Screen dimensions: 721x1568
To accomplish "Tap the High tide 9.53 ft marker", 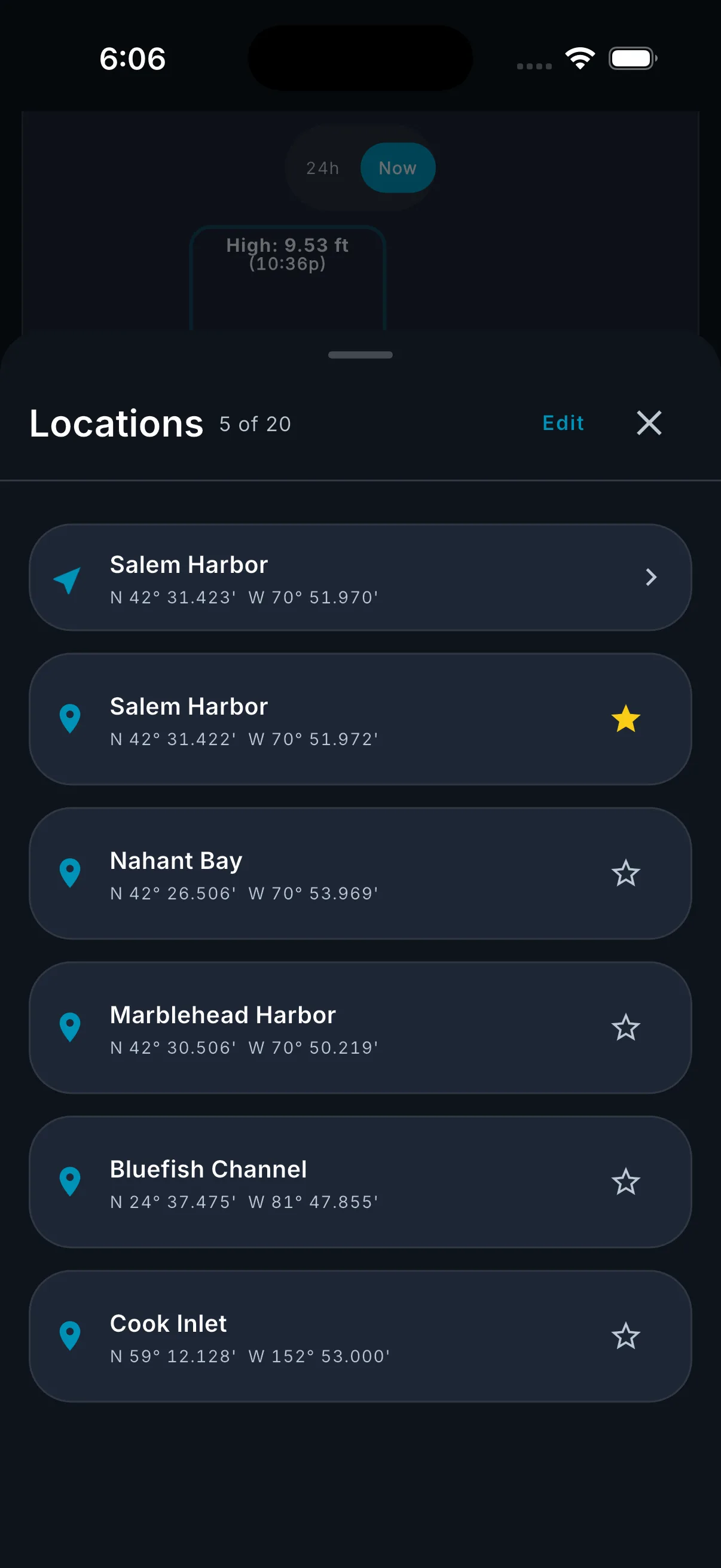I will [x=287, y=254].
